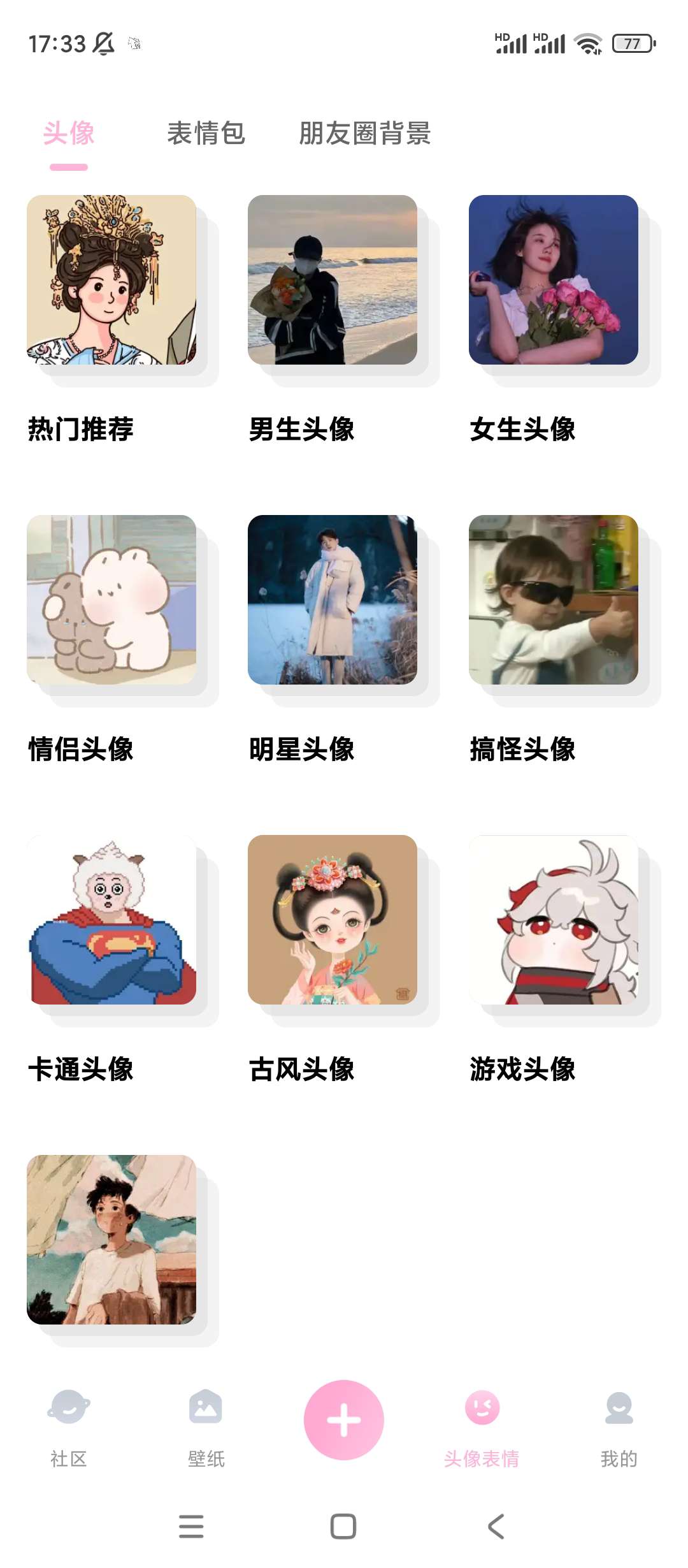The image size is (688, 1568).
Task: View the 明星头像 category
Action: pos(333,600)
